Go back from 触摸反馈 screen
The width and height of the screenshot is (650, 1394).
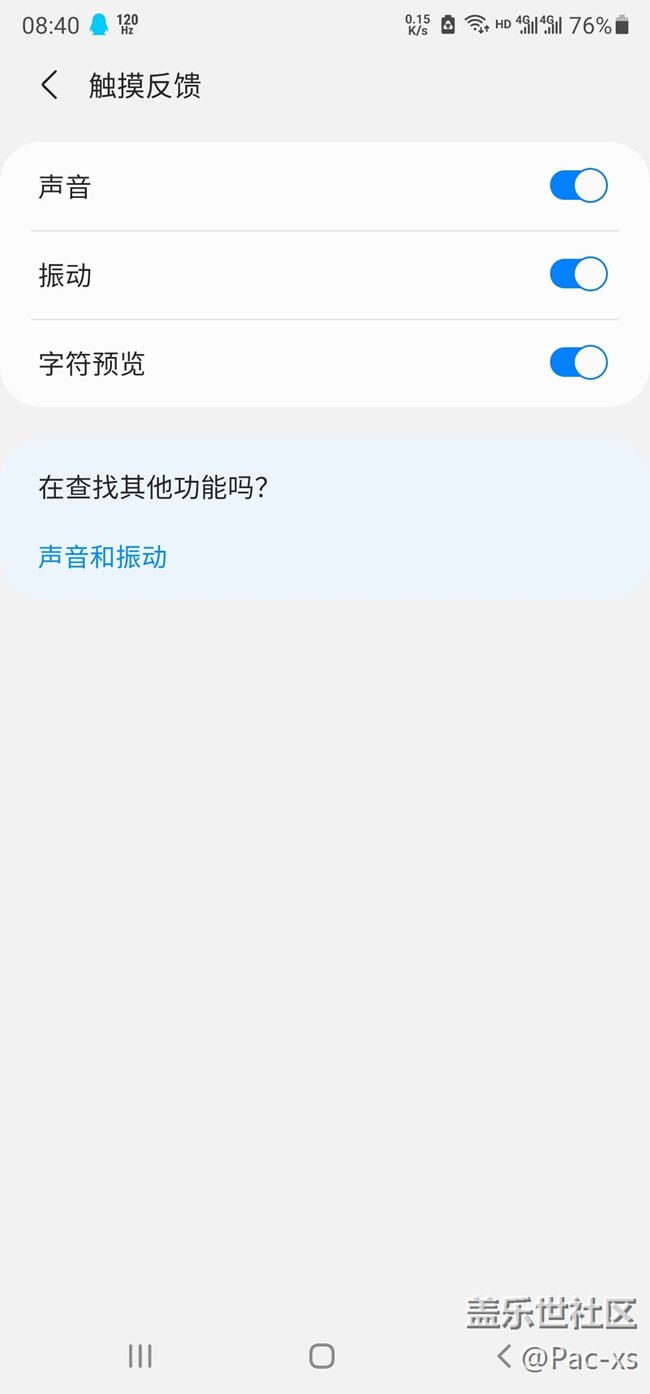click(x=49, y=85)
